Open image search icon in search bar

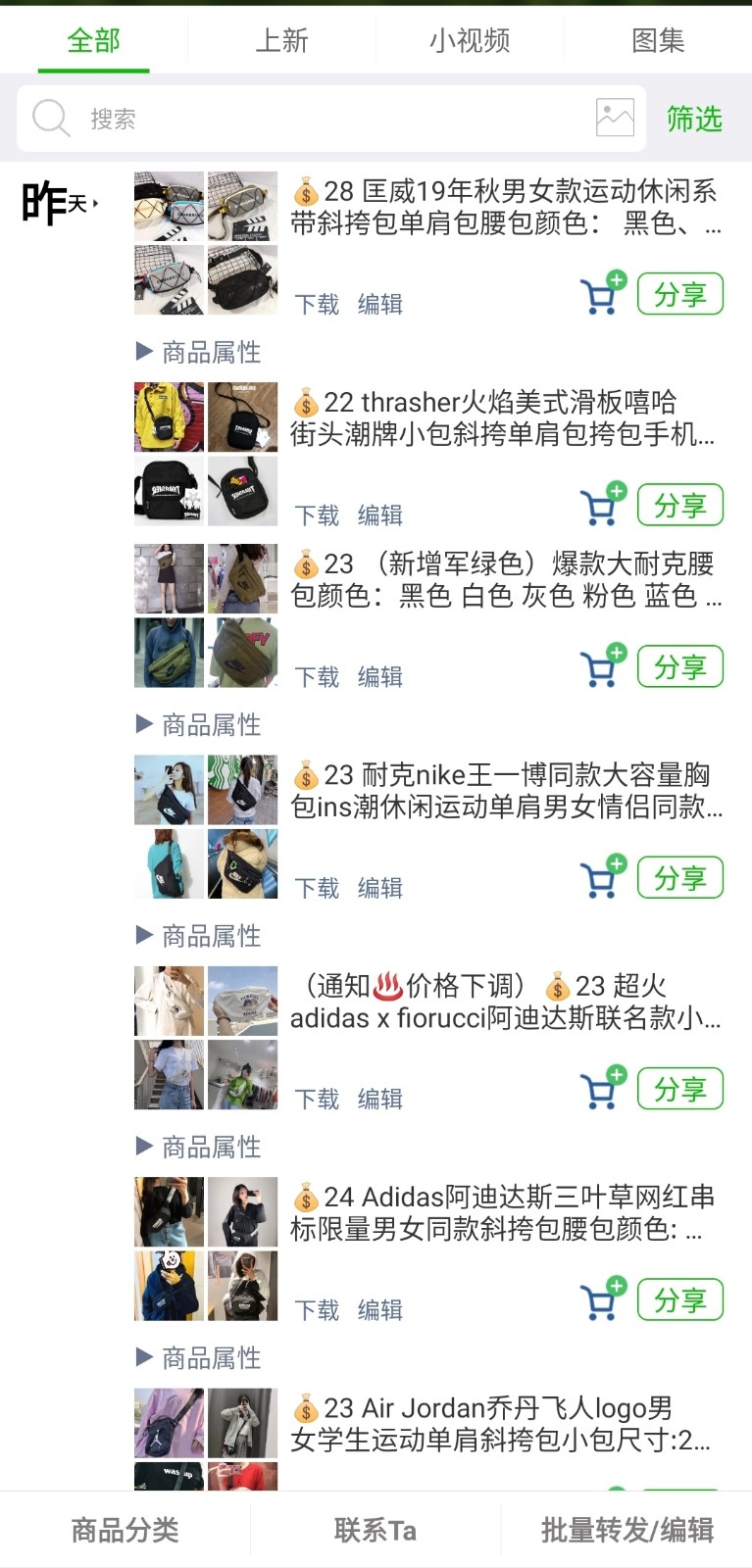(x=615, y=119)
